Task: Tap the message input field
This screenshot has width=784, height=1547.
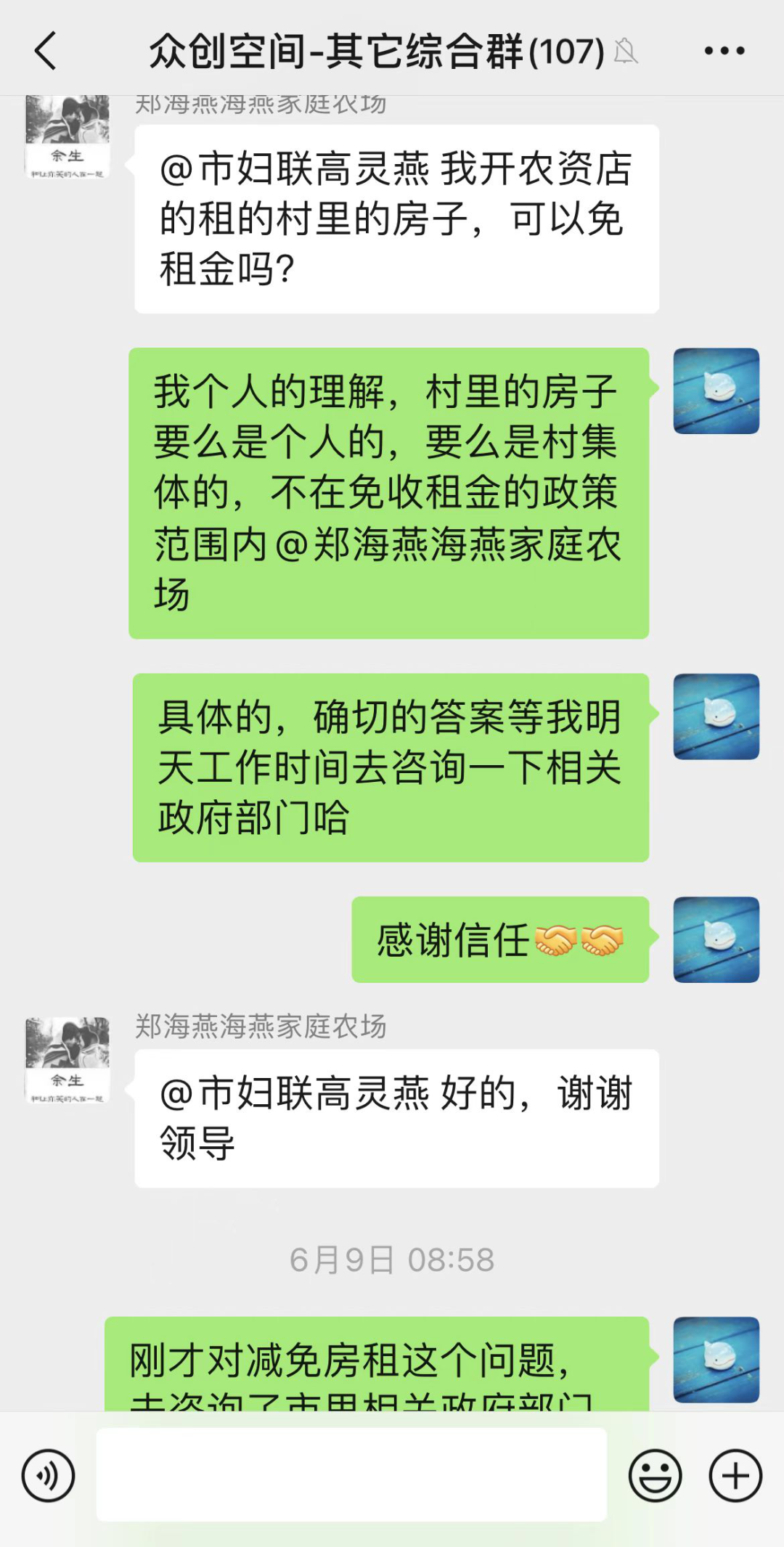Action: point(351,1474)
